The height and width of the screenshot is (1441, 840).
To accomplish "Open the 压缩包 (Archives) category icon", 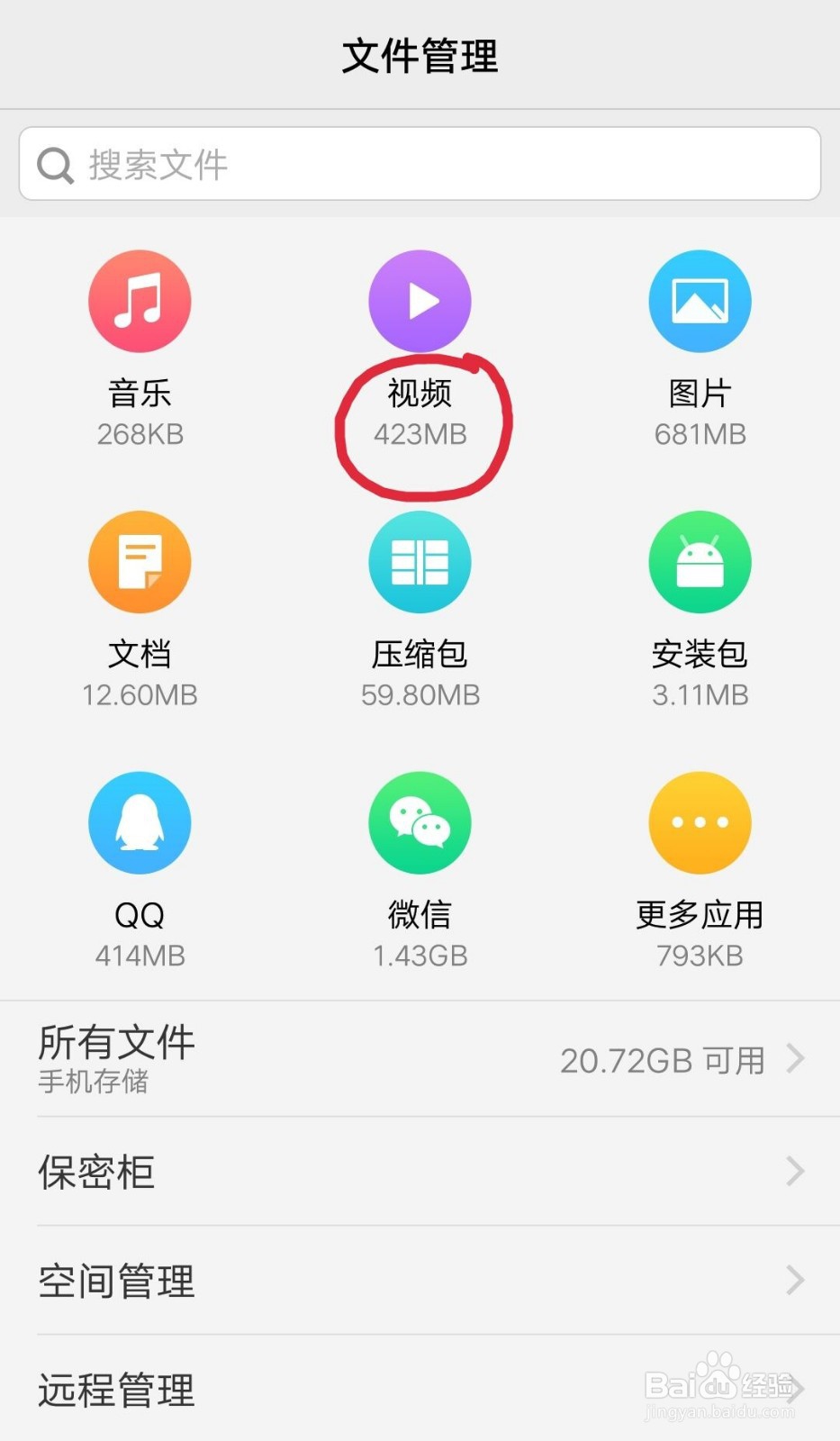I will (x=420, y=561).
